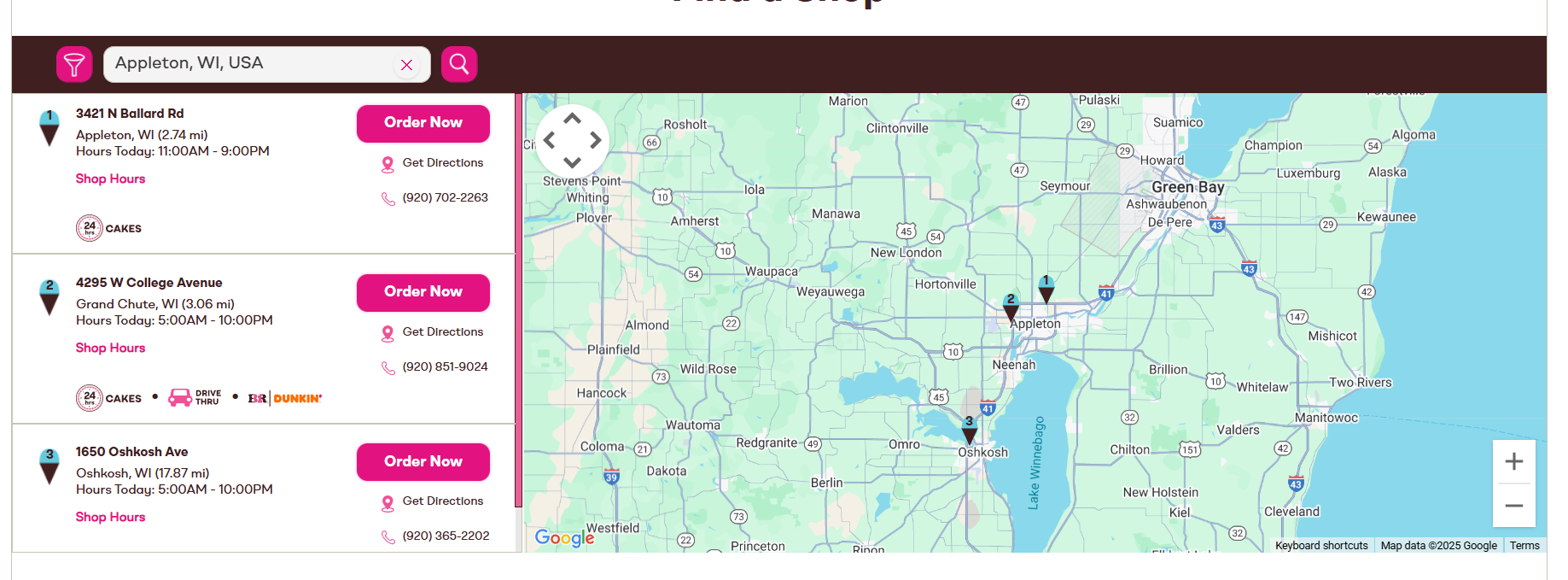The image size is (1568, 580).
Task: Open the filter options icon
Action: pos(74,64)
